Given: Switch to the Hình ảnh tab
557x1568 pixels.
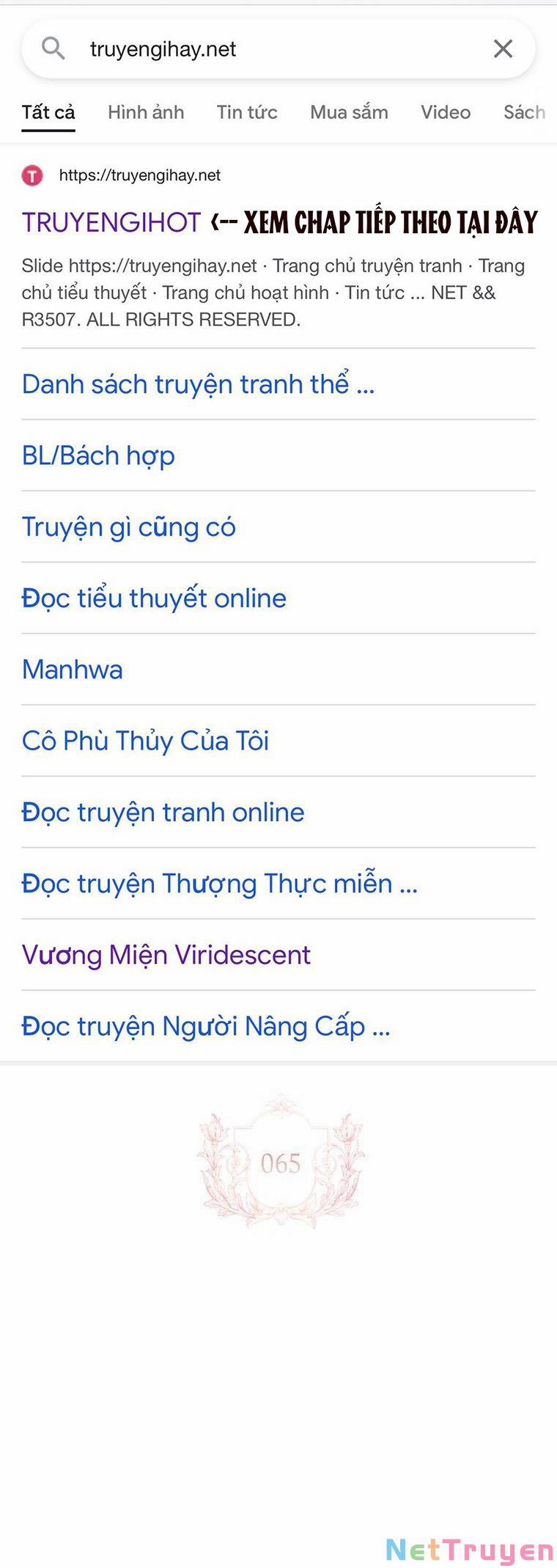Looking at the screenshot, I should coord(146,112).
